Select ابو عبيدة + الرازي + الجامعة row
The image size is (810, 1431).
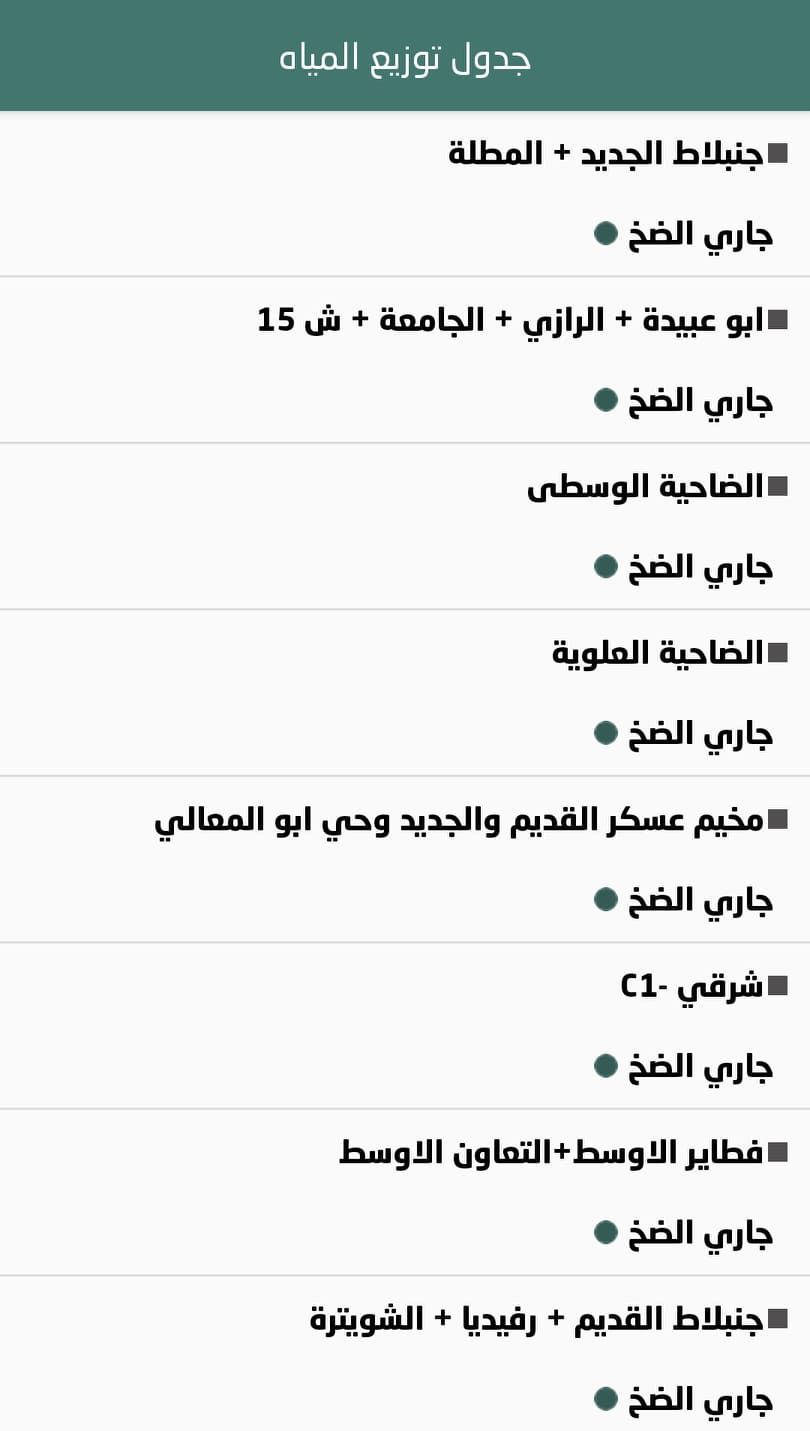[510, 321]
